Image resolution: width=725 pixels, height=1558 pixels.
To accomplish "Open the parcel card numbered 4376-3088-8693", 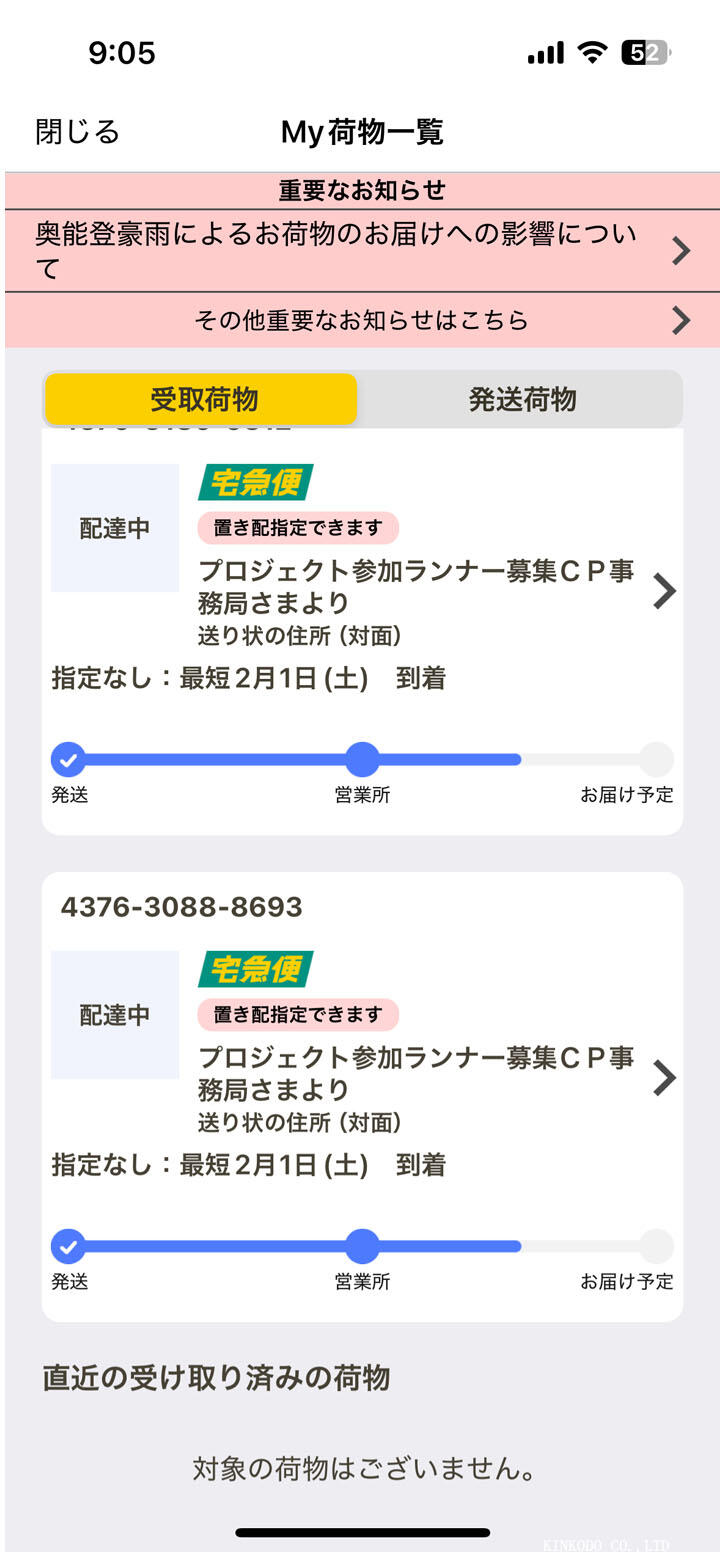I will (362, 1078).
